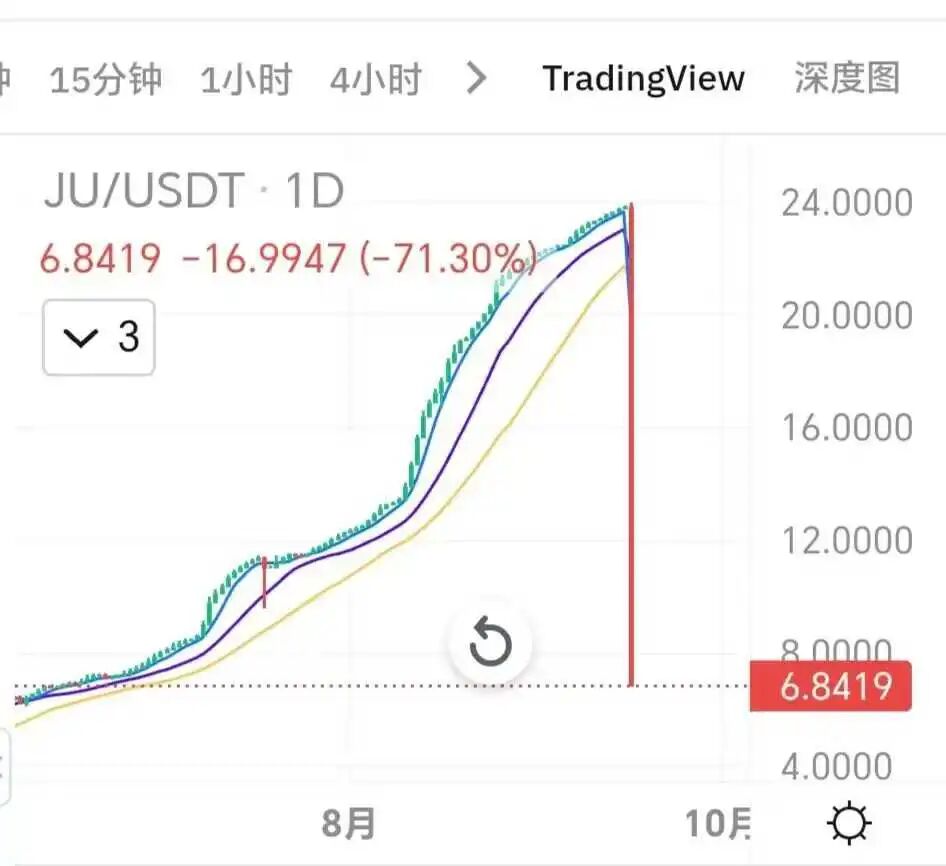Switch to the TradingView tab
Image resolution: width=946 pixels, height=866 pixels.
(643, 79)
